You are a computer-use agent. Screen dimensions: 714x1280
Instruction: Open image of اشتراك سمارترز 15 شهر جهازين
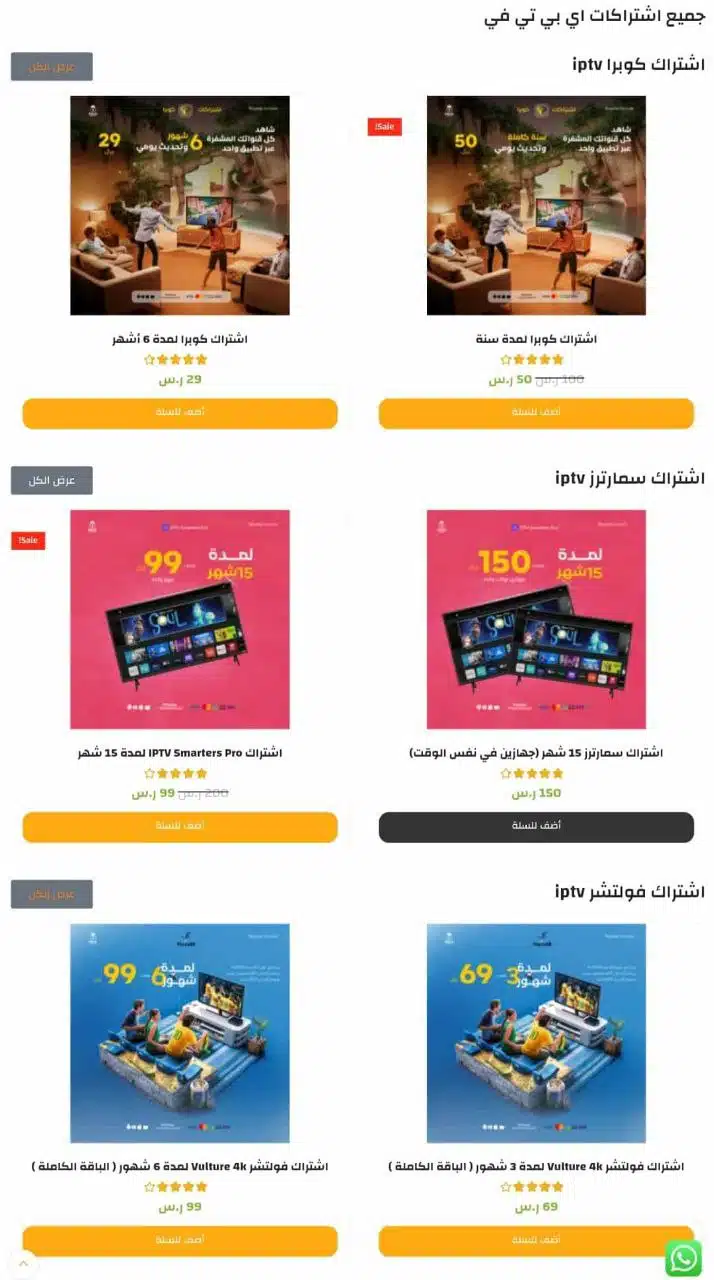pyautogui.click(x=536, y=619)
